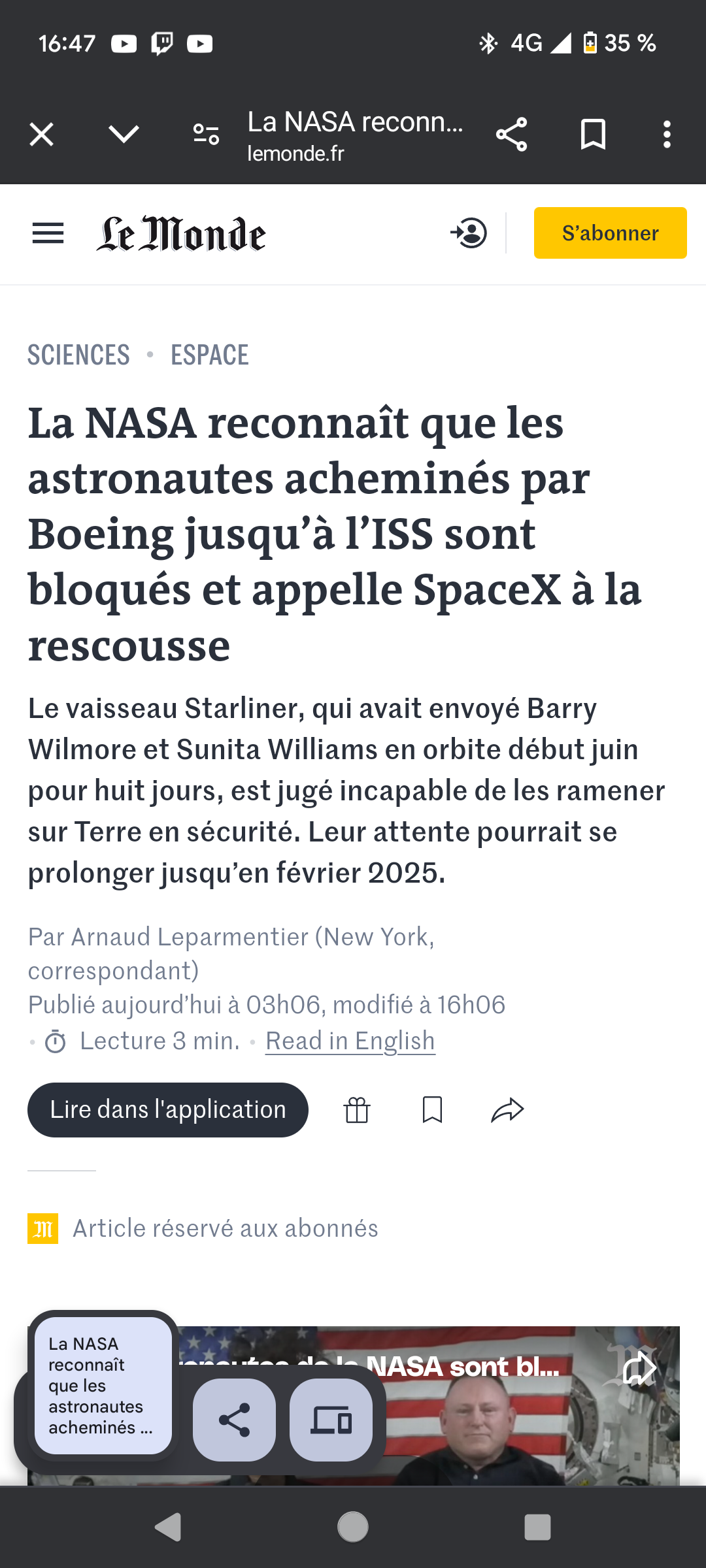Send to devices from the floating overlay

tap(331, 1420)
